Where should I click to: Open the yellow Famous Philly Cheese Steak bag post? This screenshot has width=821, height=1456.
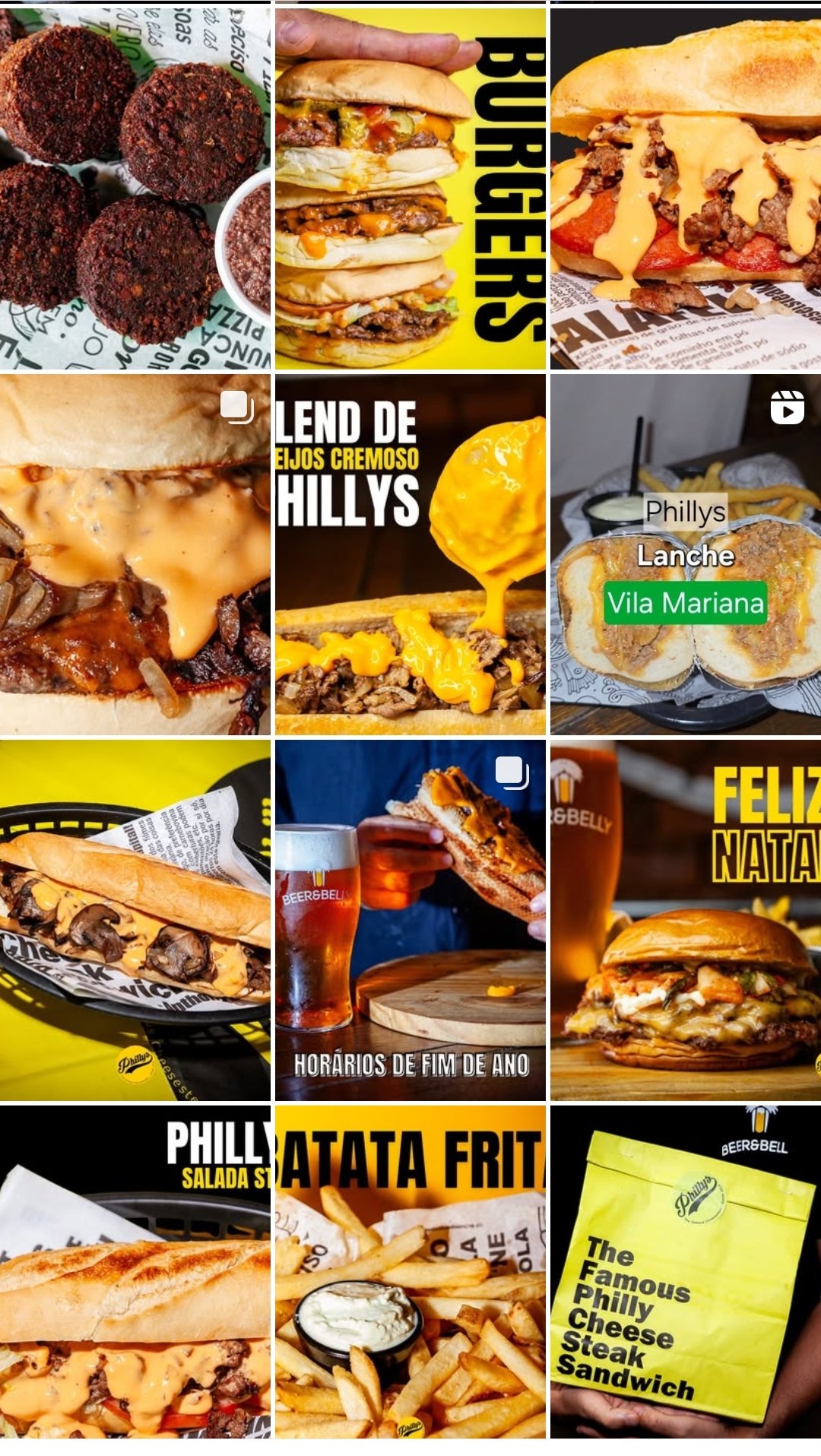point(686,1271)
